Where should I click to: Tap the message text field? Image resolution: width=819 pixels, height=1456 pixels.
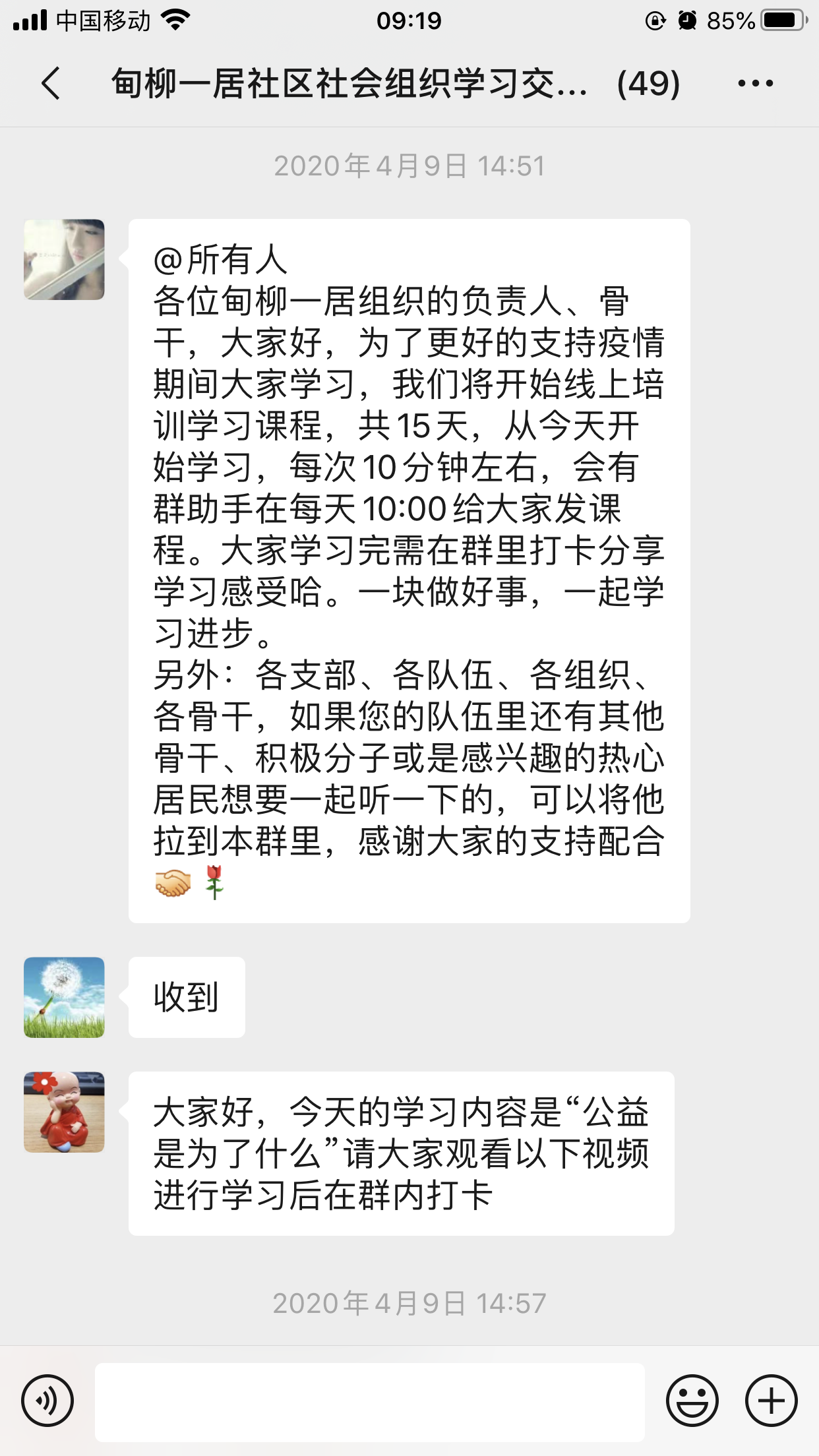tap(369, 1401)
